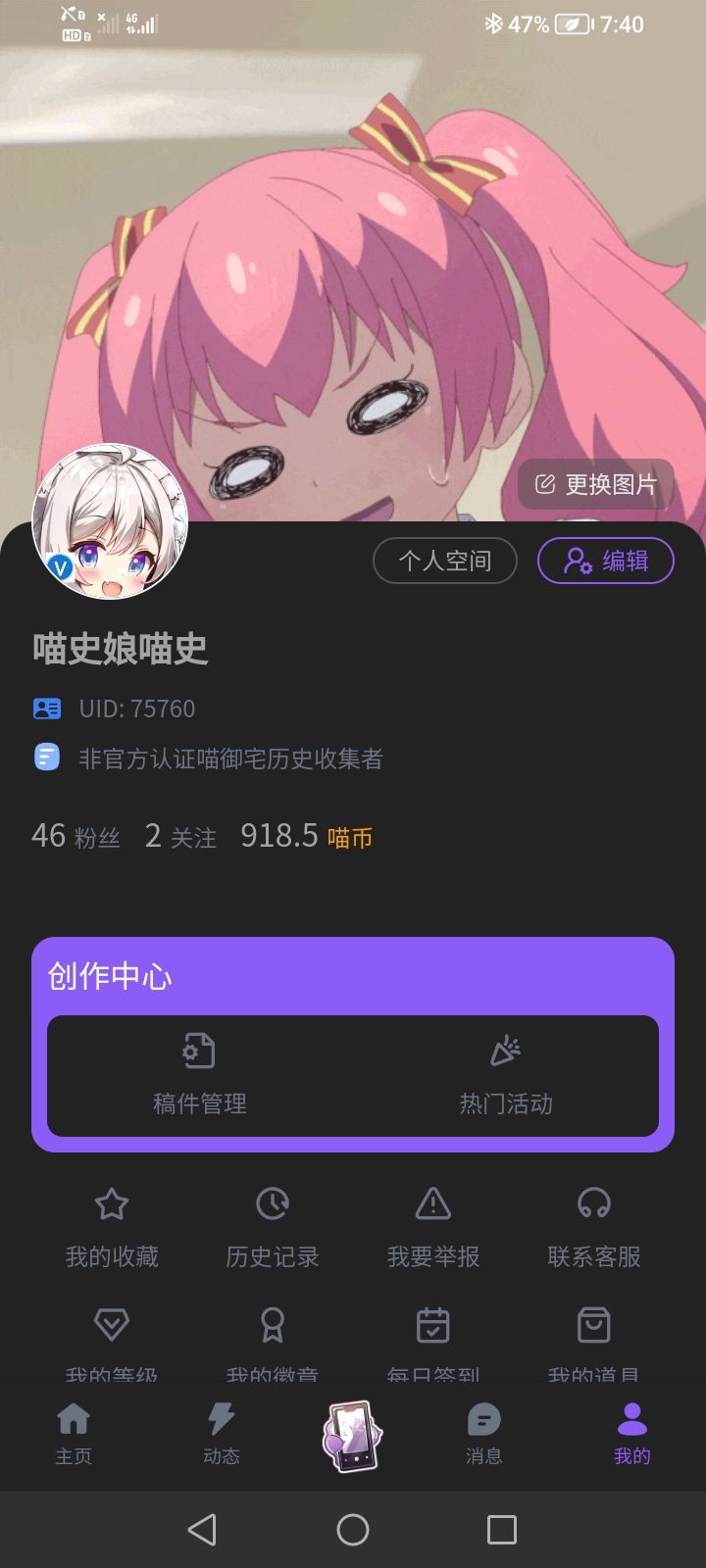Tap 编辑 to edit profile
Viewport: 706px width, 1568px height.
click(605, 561)
